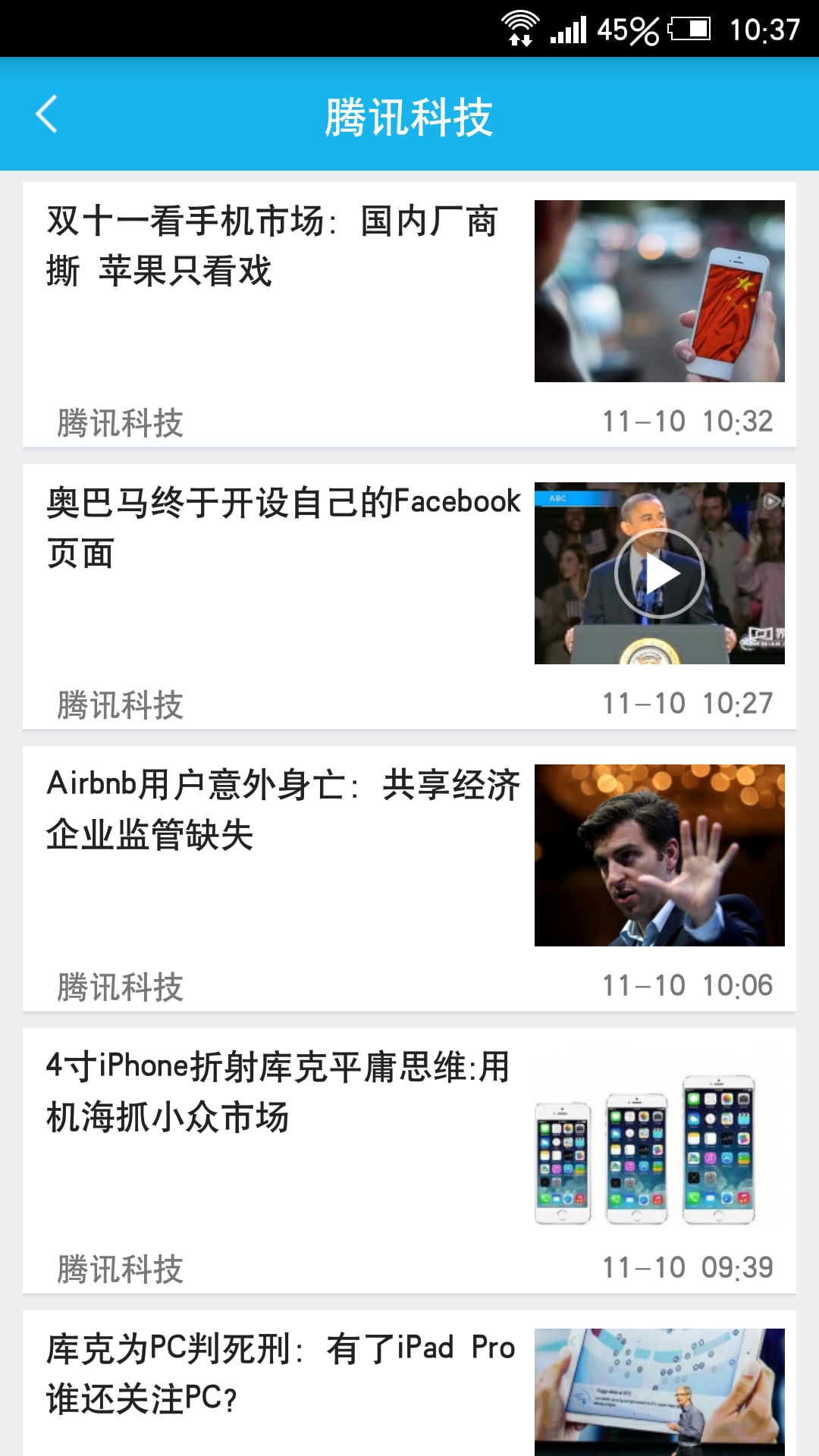The width and height of the screenshot is (819, 1456).
Task: Navigate back using the left chevron arrow
Action: click(x=47, y=115)
